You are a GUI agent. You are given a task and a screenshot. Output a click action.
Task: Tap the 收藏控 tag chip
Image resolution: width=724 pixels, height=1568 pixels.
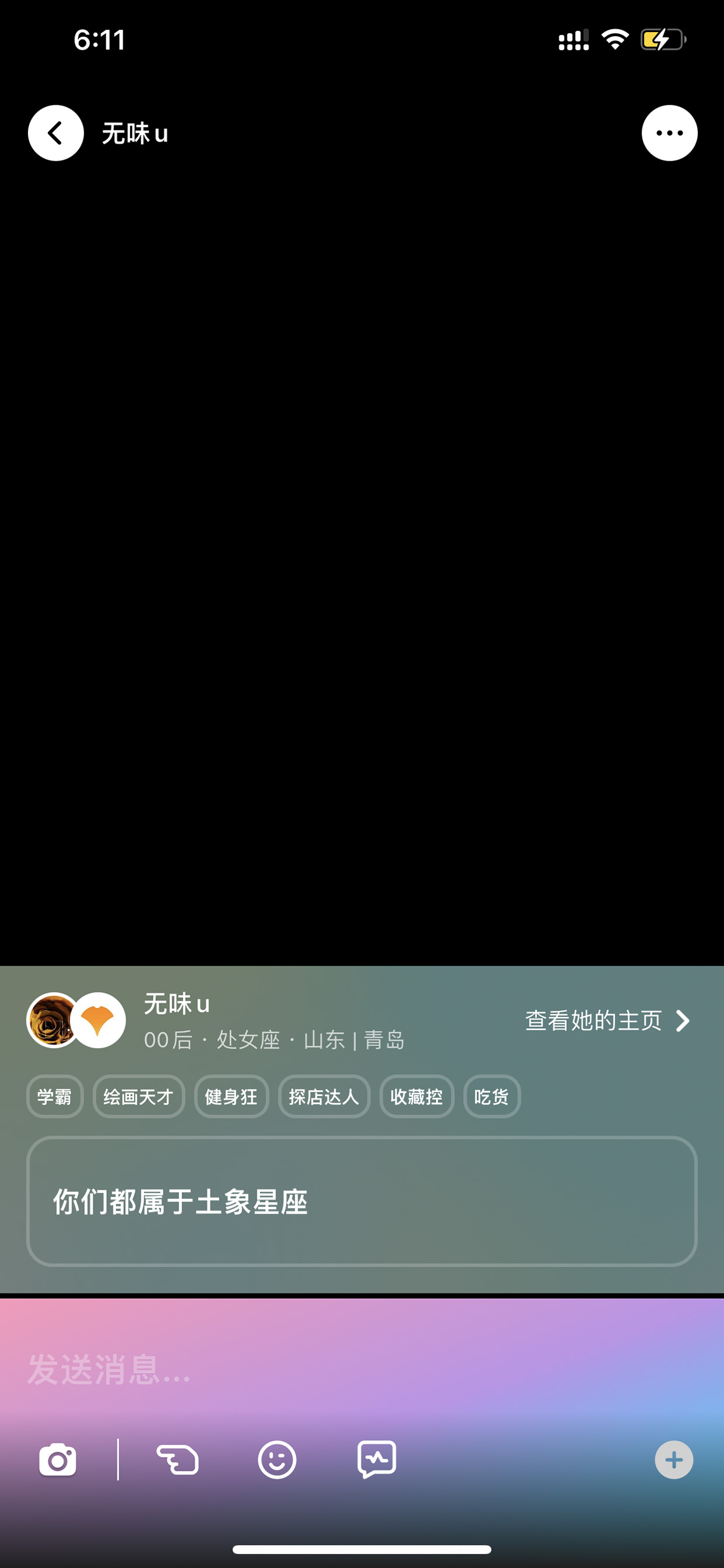(x=417, y=1097)
